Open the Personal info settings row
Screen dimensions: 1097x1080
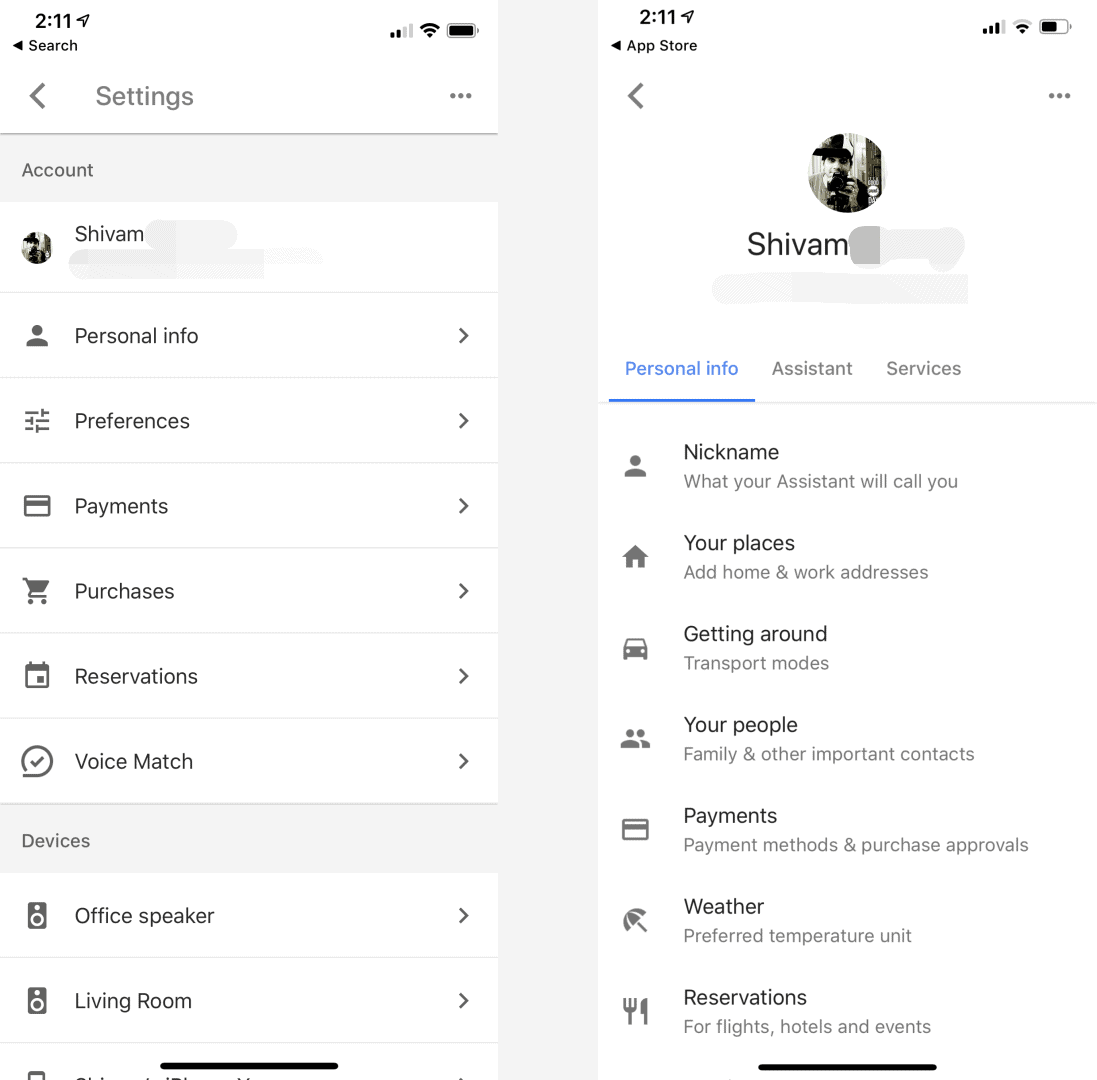click(x=249, y=336)
